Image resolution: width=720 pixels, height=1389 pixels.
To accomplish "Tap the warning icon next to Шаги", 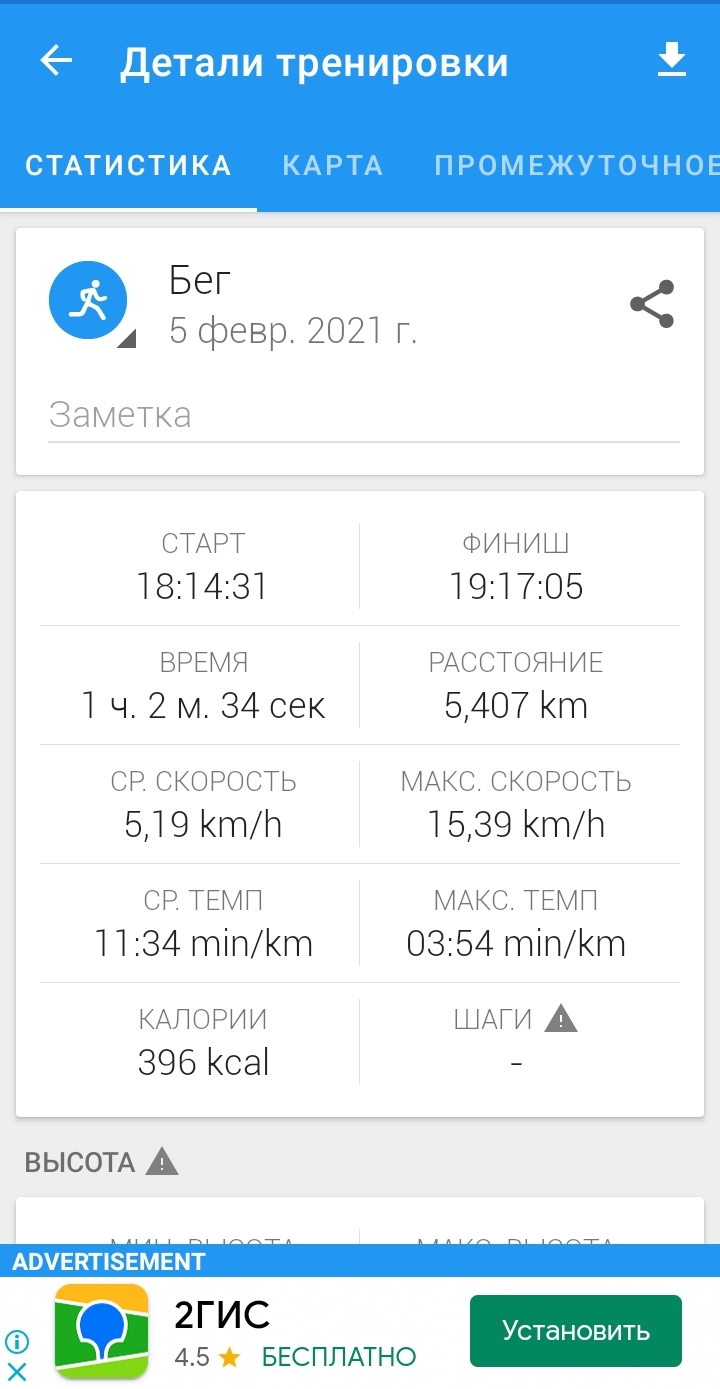I will click(561, 1019).
